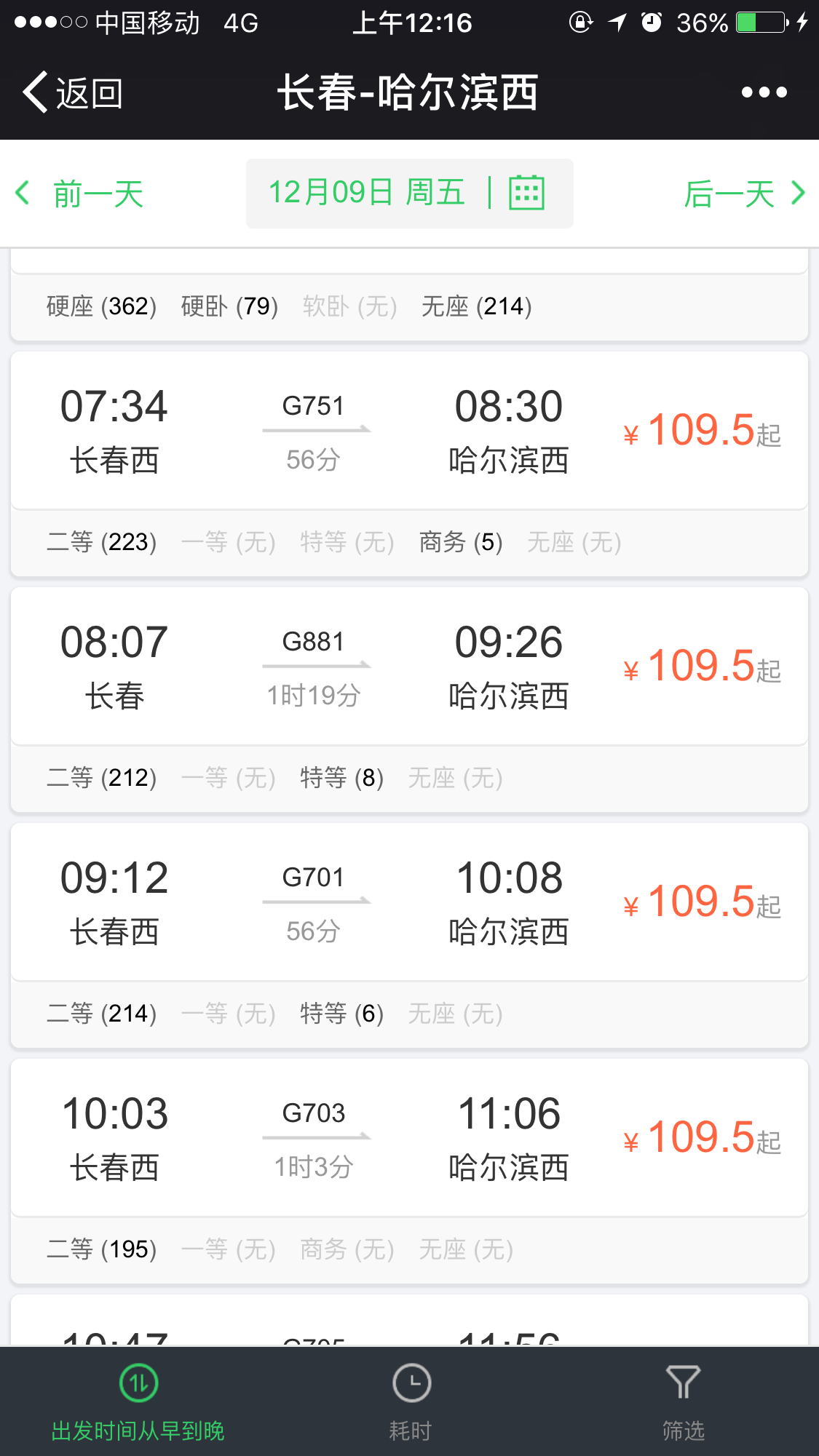Choose train G701 departing 09:12
This screenshot has height=1456, width=819.
409,903
